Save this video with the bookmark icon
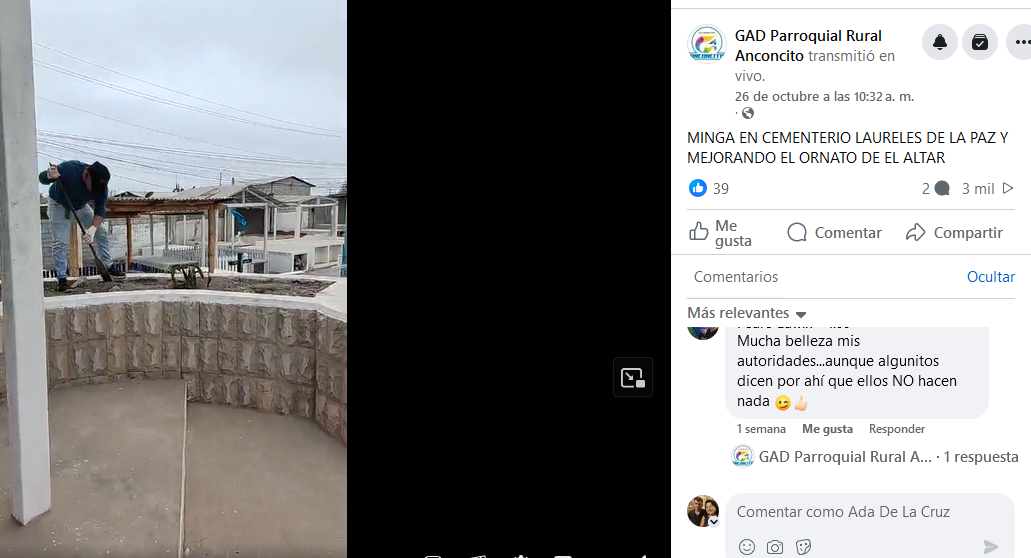Image resolution: width=1031 pixels, height=558 pixels. pos(980,42)
